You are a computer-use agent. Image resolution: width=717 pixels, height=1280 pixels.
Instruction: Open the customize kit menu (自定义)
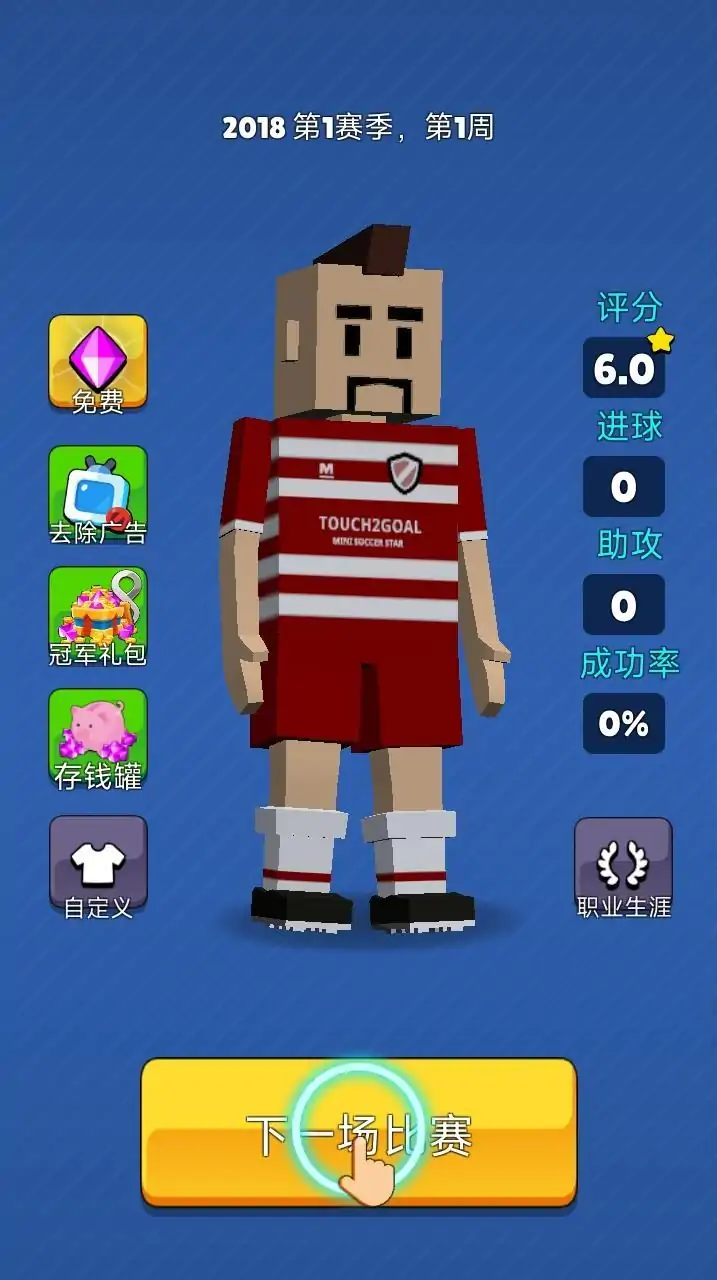pyautogui.click(x=98, y=865)
